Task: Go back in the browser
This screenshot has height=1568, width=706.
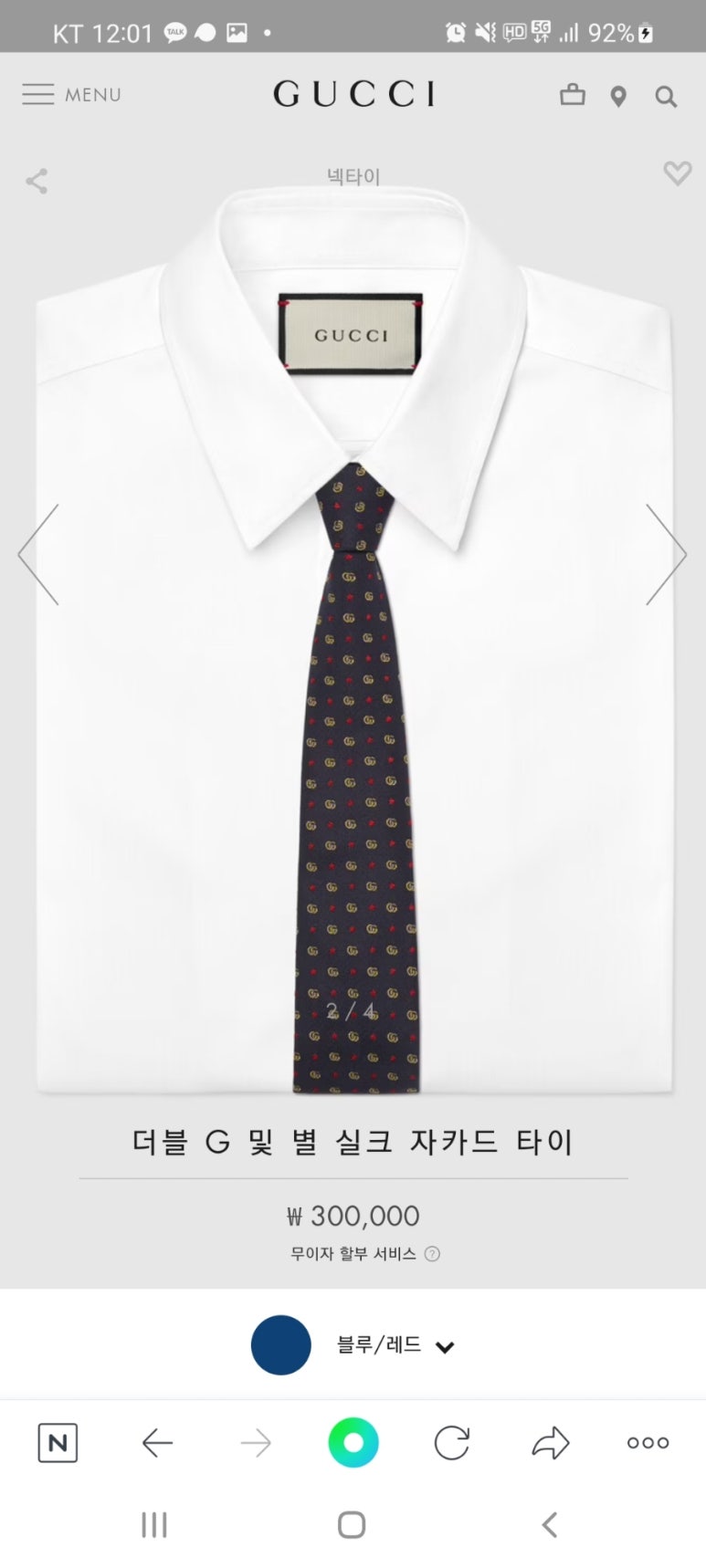Action: [x=157, y=1443]
